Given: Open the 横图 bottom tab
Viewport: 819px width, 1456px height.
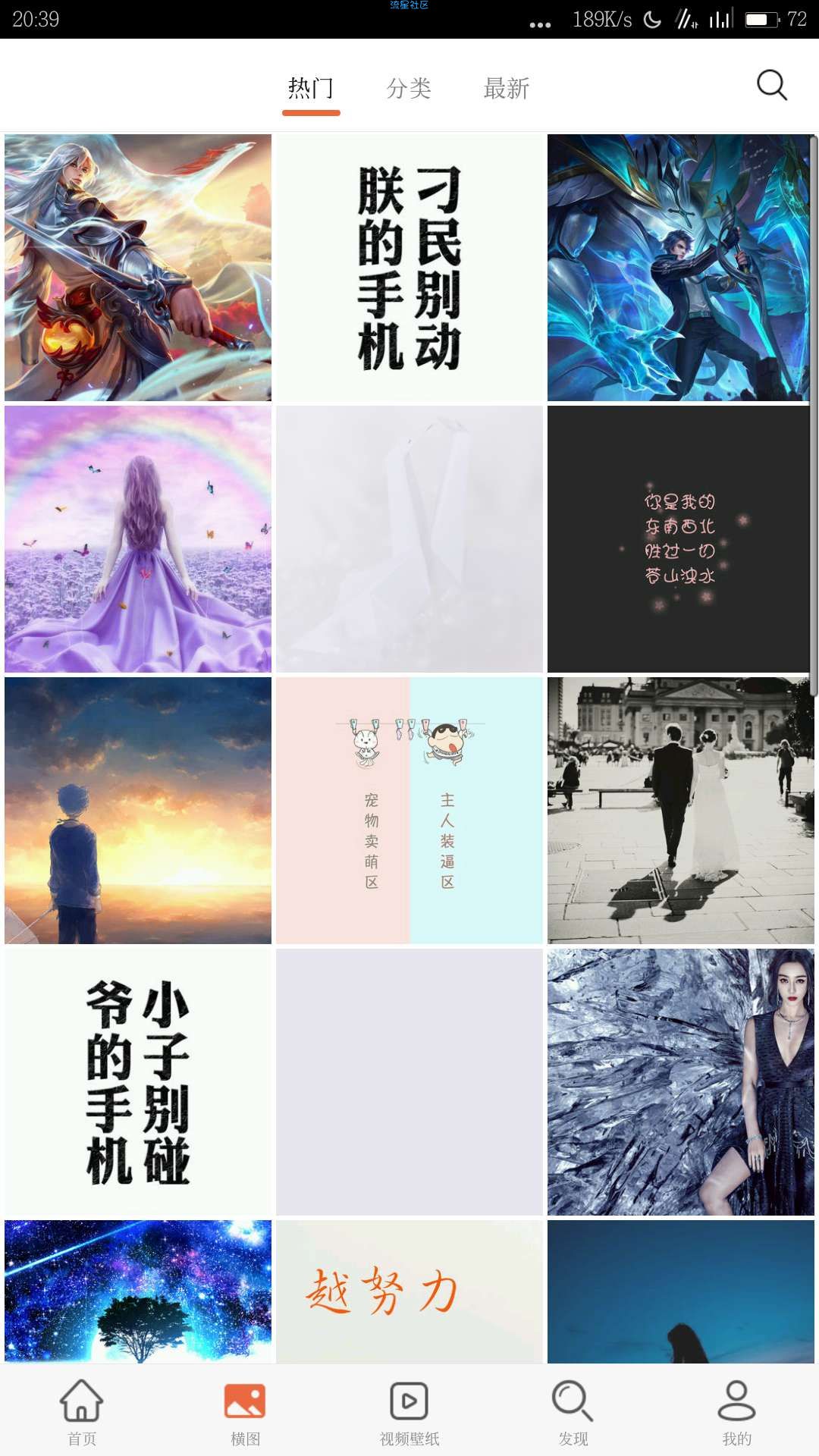Looking at the screenshot, I should pos(245,1411).
